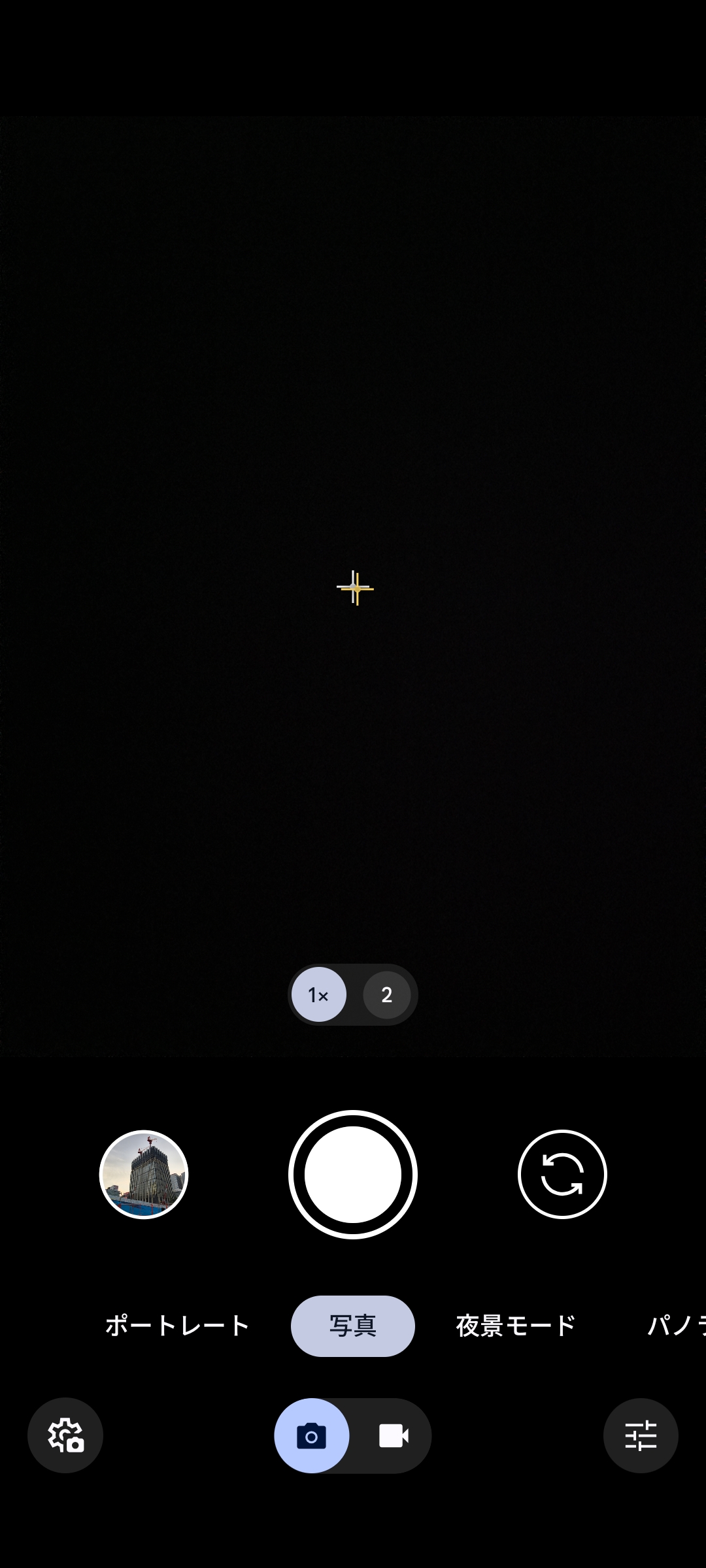Take a photo with the shutter button
The height and width of the screenshot is (1568, 706).
(353, 1174)
